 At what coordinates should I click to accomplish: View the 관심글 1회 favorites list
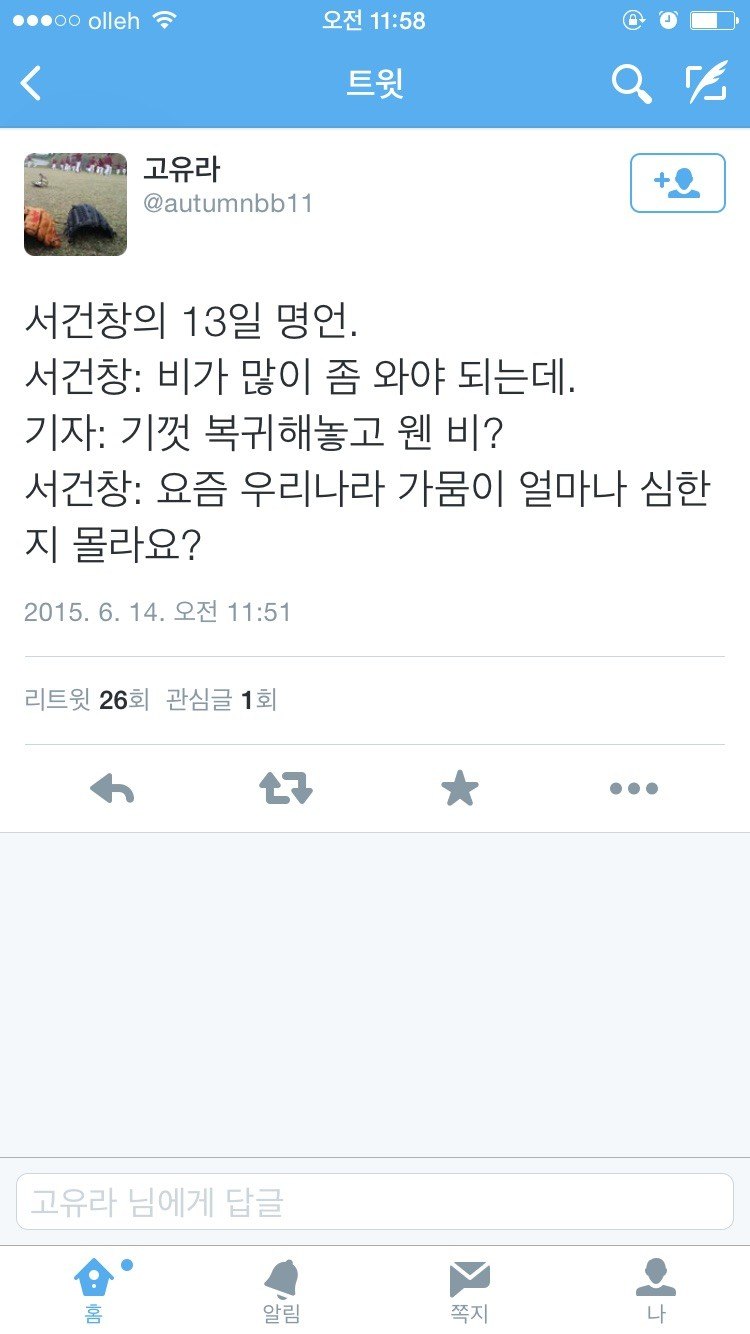click(x=221, y=700)
